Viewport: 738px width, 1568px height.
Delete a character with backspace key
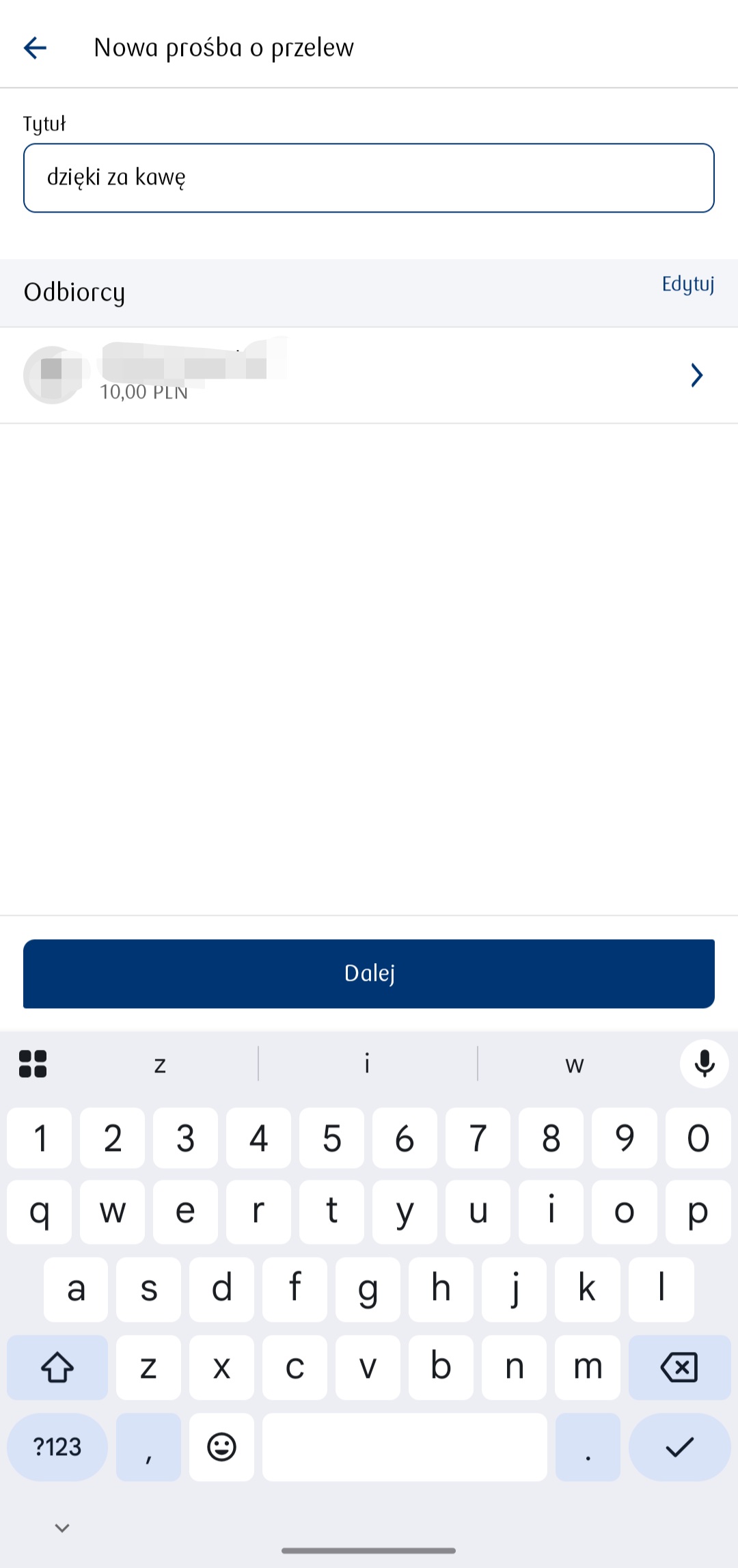679,1367
